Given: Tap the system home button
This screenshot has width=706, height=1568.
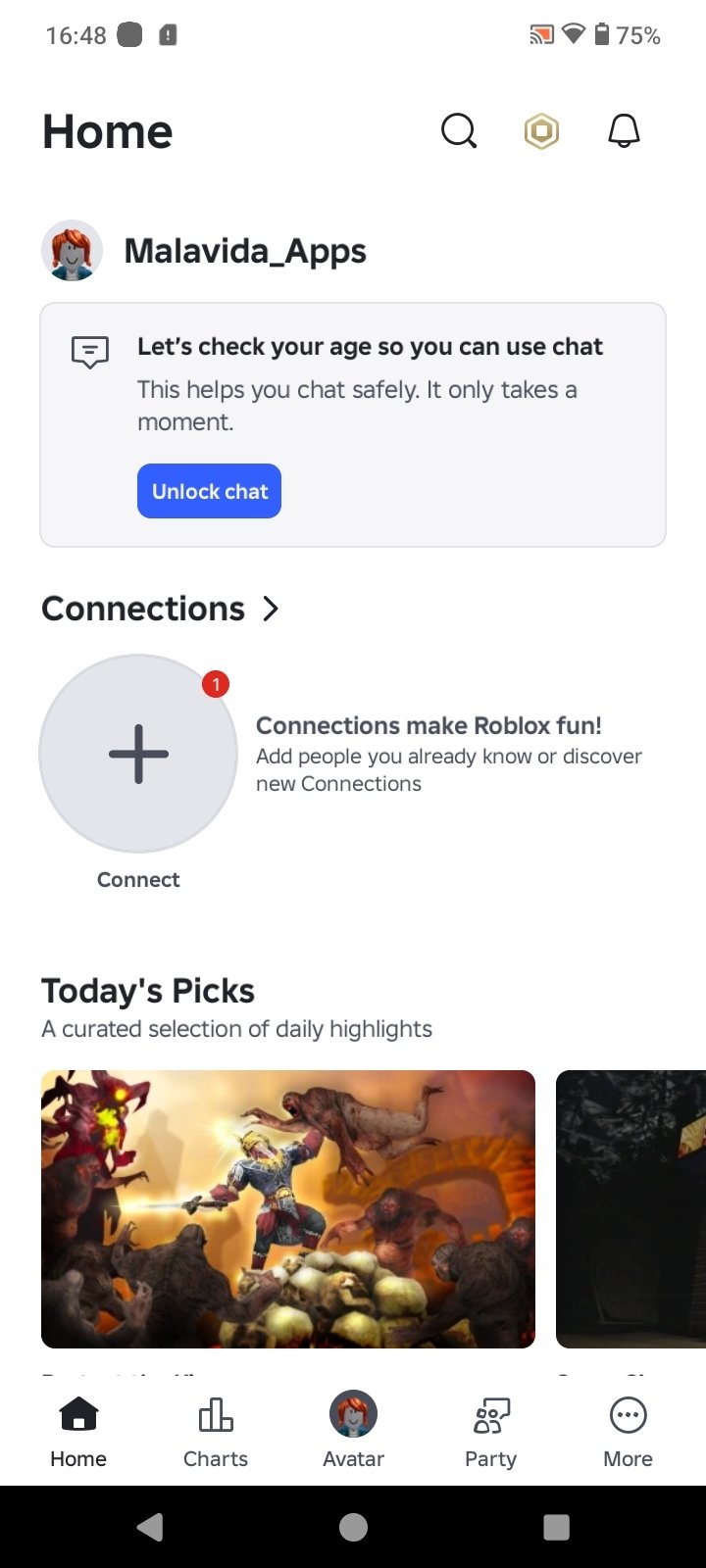Looking at the screenshot, I should click(353, 1527).
